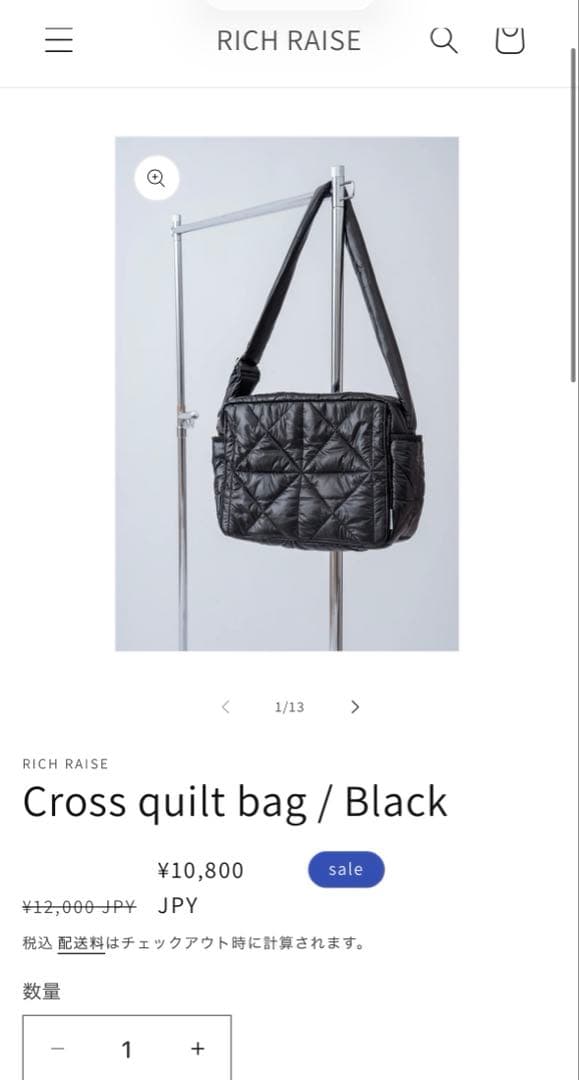The width and height of the screenshot is (579, 1080).
Task: Open the search icon
Action: click(444, 40)
